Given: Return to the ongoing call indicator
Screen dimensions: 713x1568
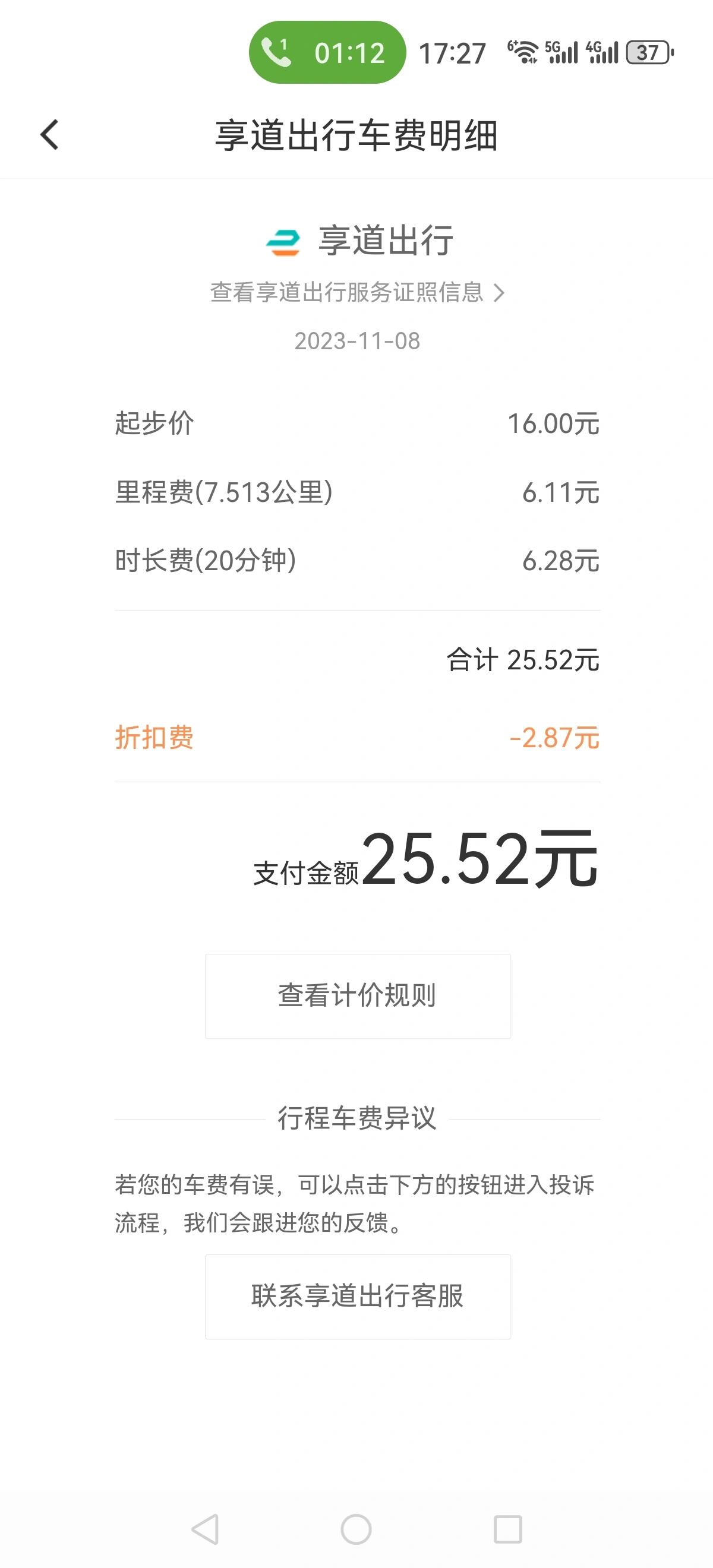Looking at the screenshot, I should 327,53.
